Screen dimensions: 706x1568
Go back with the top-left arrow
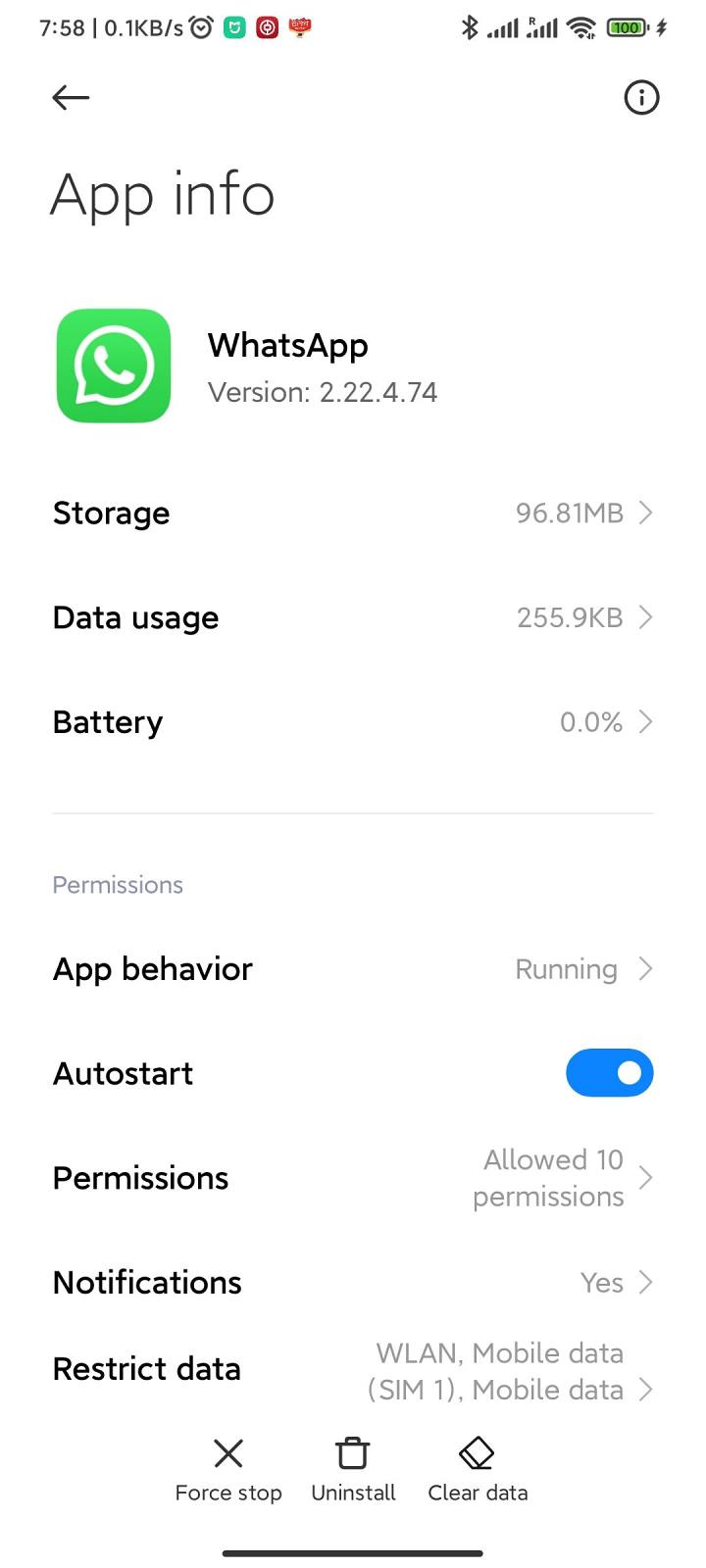[x=71, y=97]
